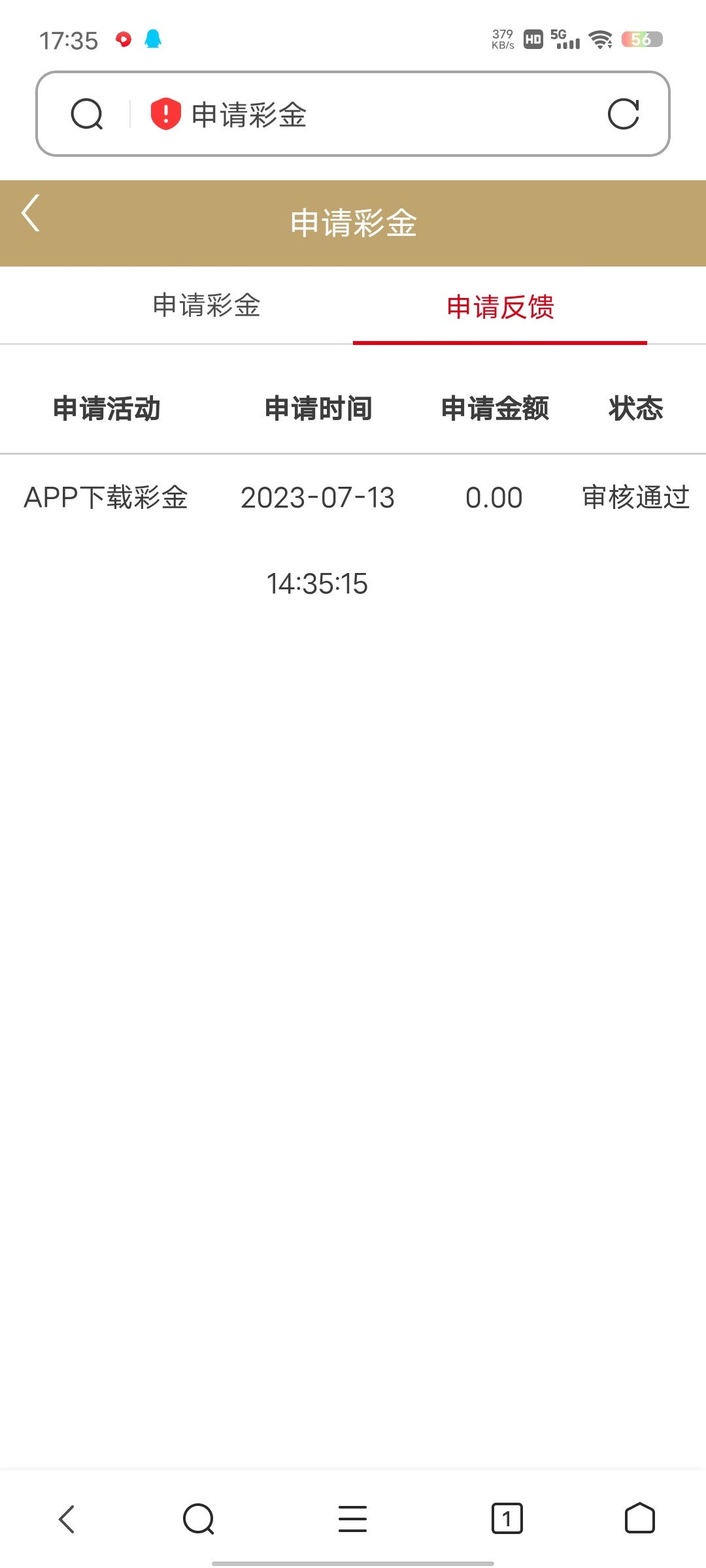Tap the 状态 column header
Viewport: 706px width, 1568px height.
point(637,408)
